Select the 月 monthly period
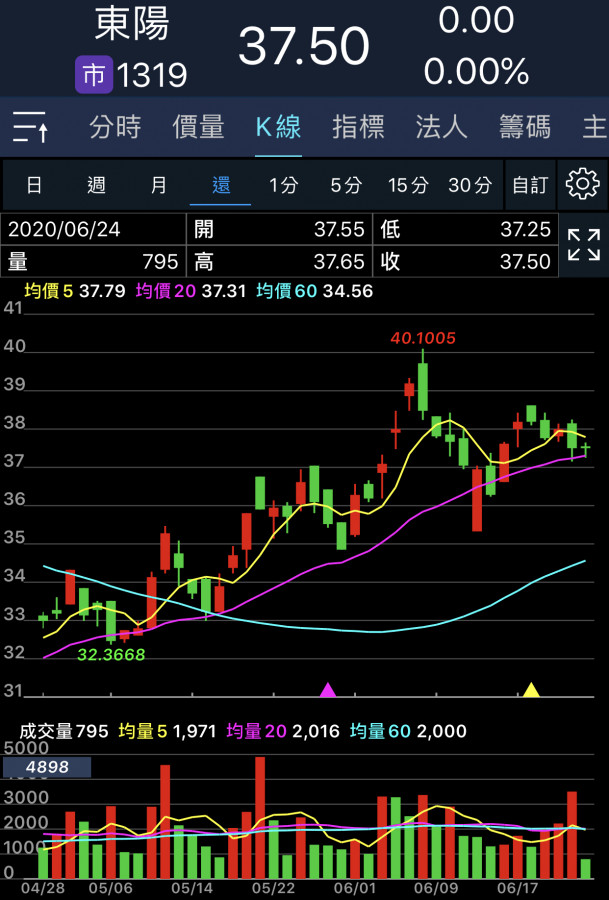 pyautogui.click(x=158, y=185)
